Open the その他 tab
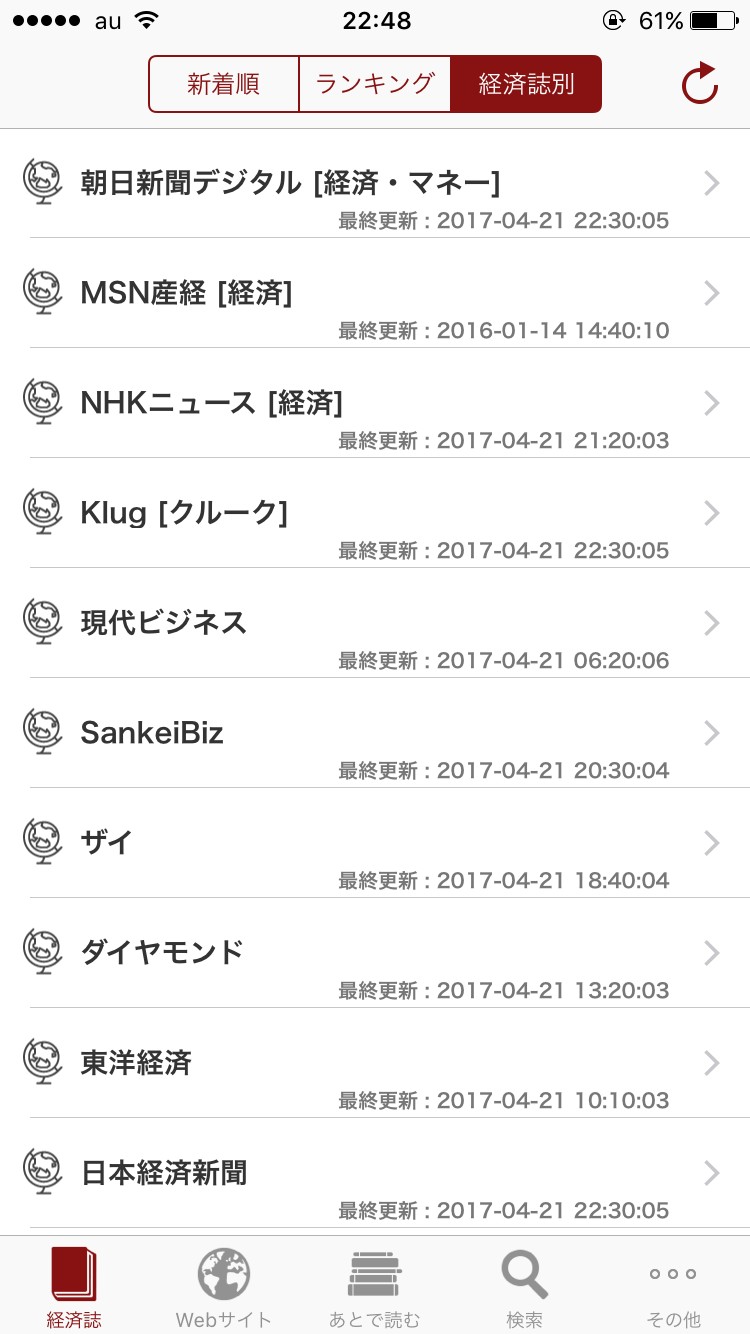 (x=674, y=1286)
